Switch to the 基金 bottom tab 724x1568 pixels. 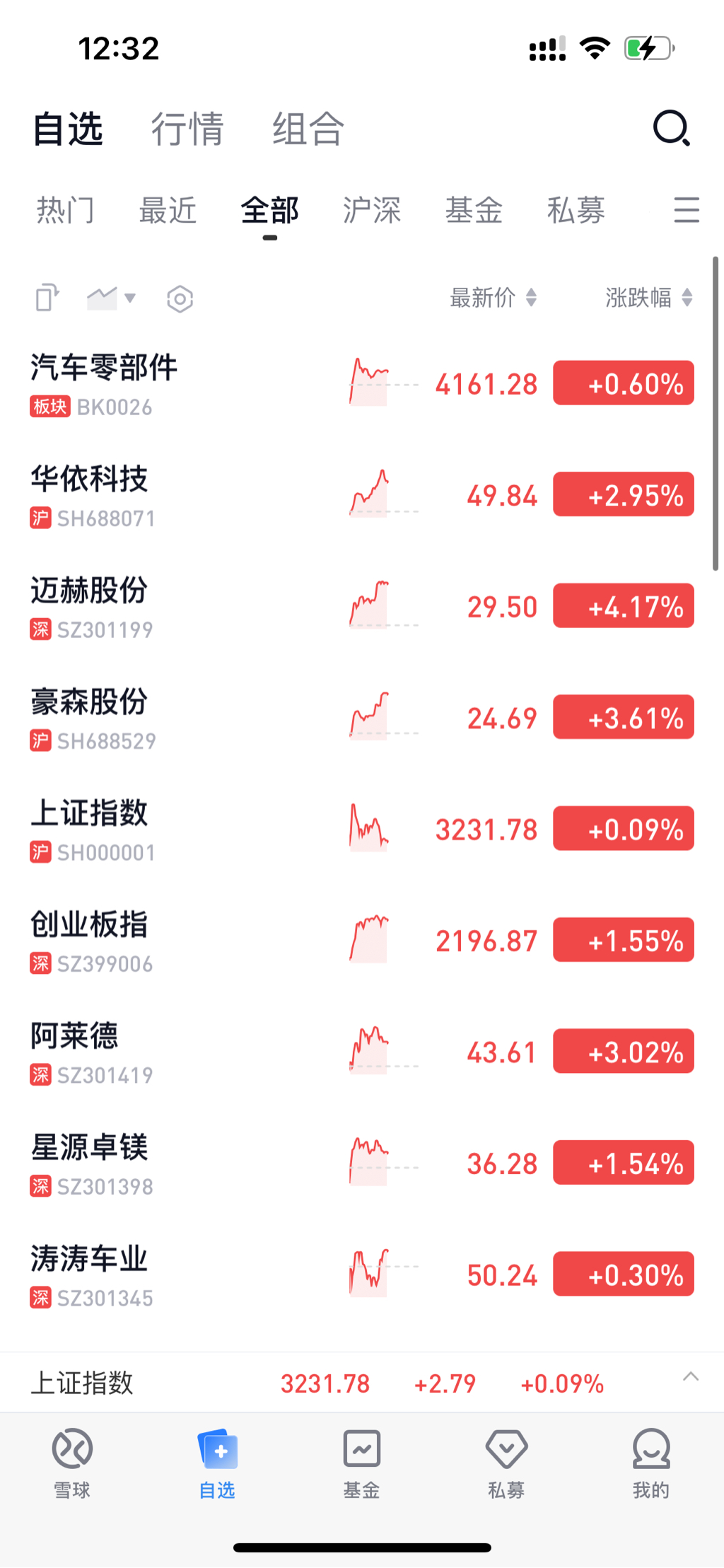click(x=361, y=1462)
